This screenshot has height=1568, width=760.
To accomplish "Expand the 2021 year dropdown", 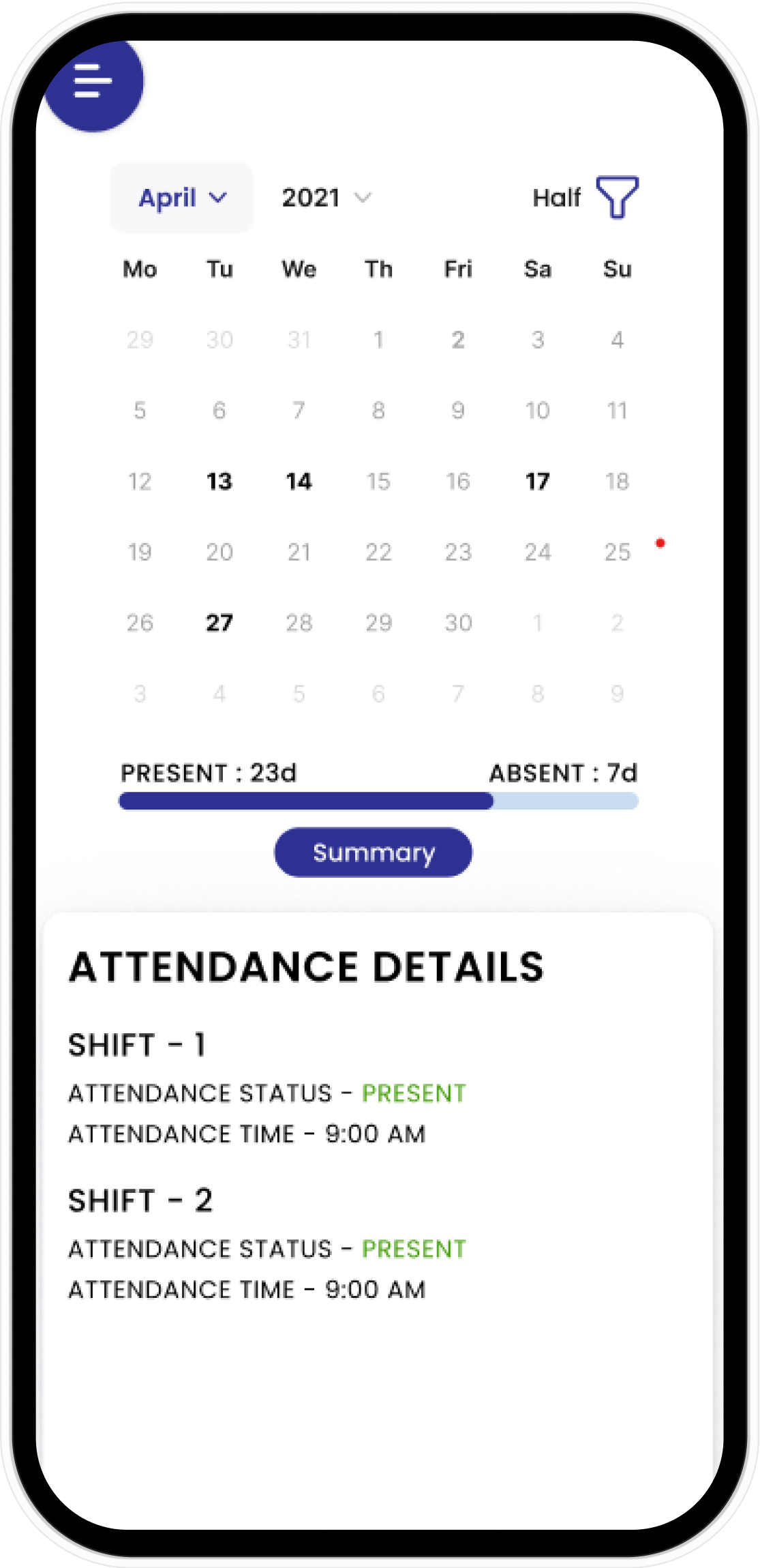I will click(326, 198).
